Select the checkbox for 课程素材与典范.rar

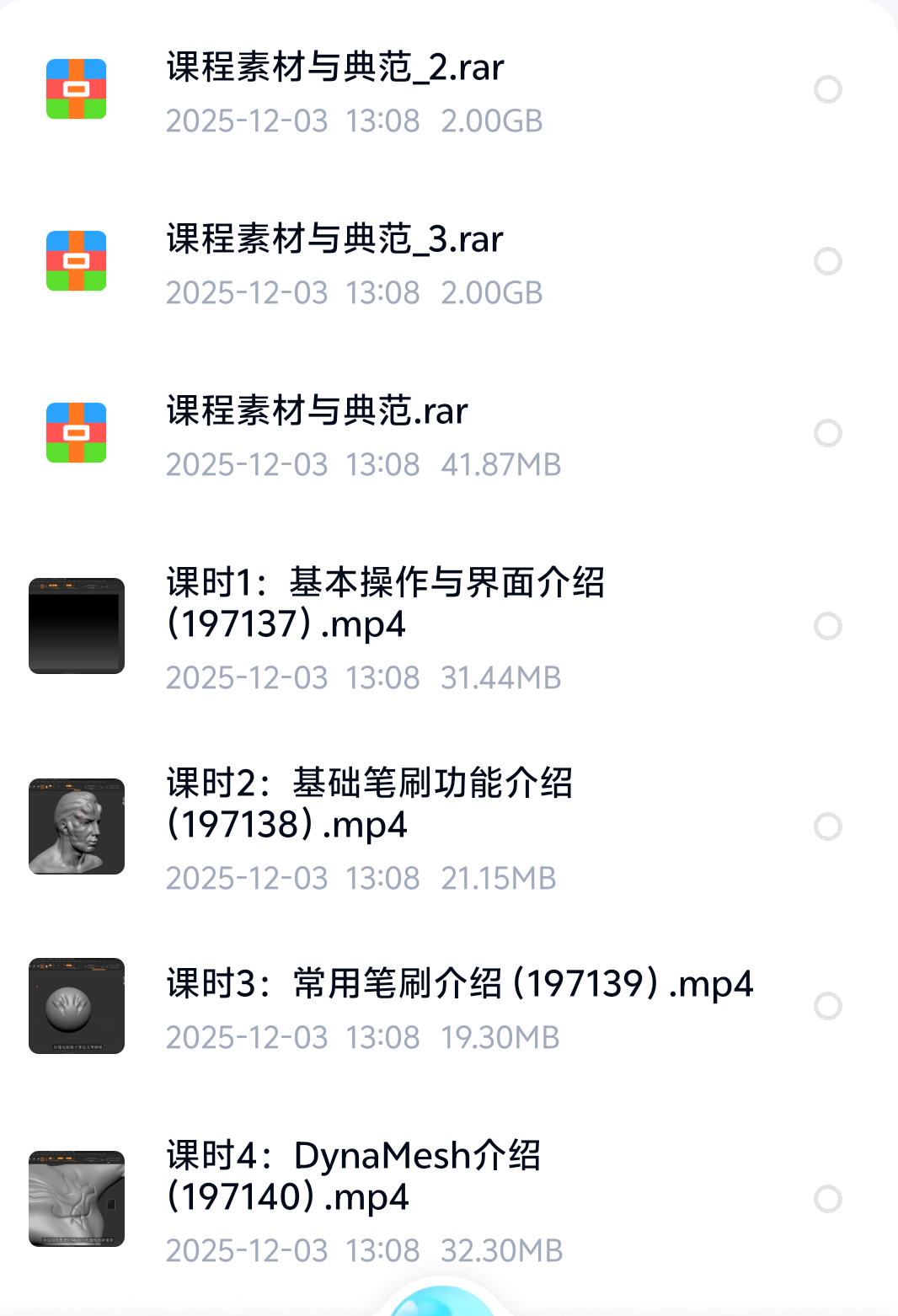(x=828, y=432)
